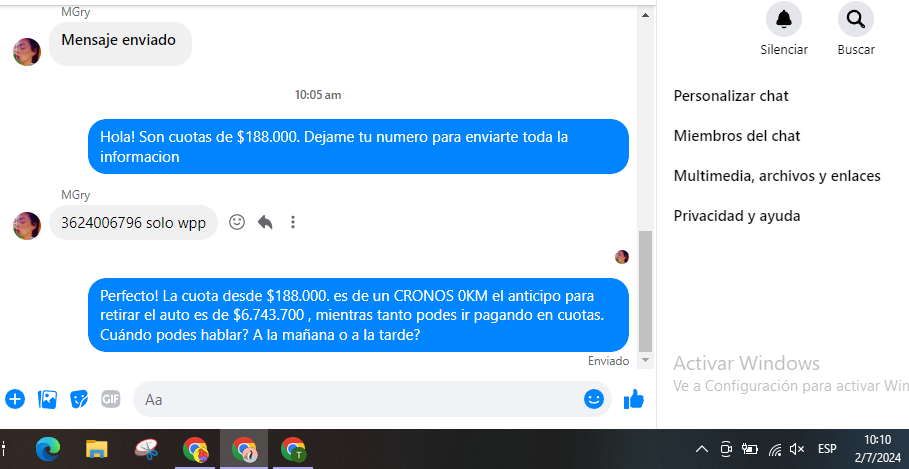Screen dimensions: 909x469
Task: Search in conversation using Buscar
Action: pos(855,19)
